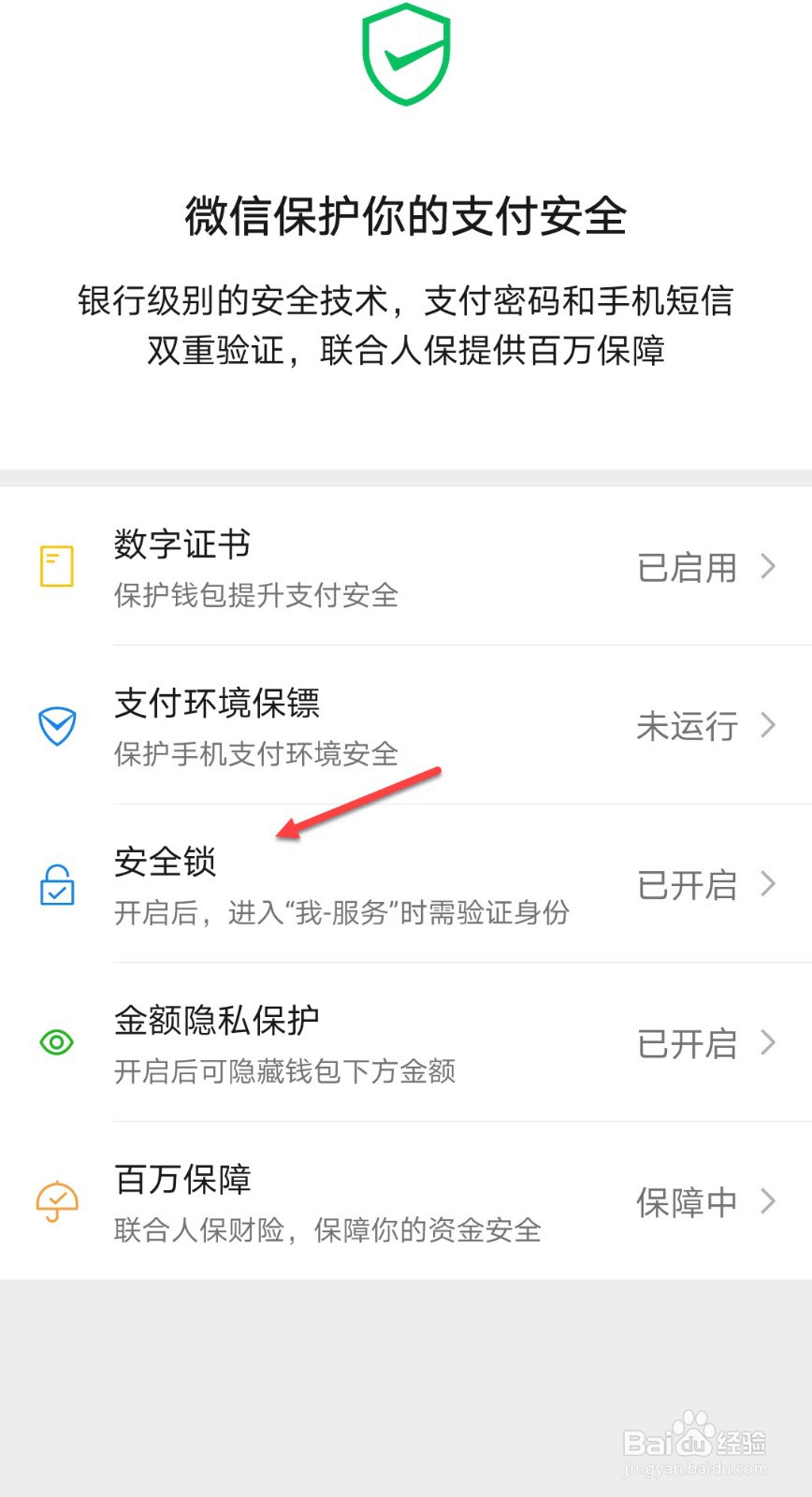This screenshot has height=1497, width=812.
Task: Click the 保障中 status link
Action: tap(687, 1202)
